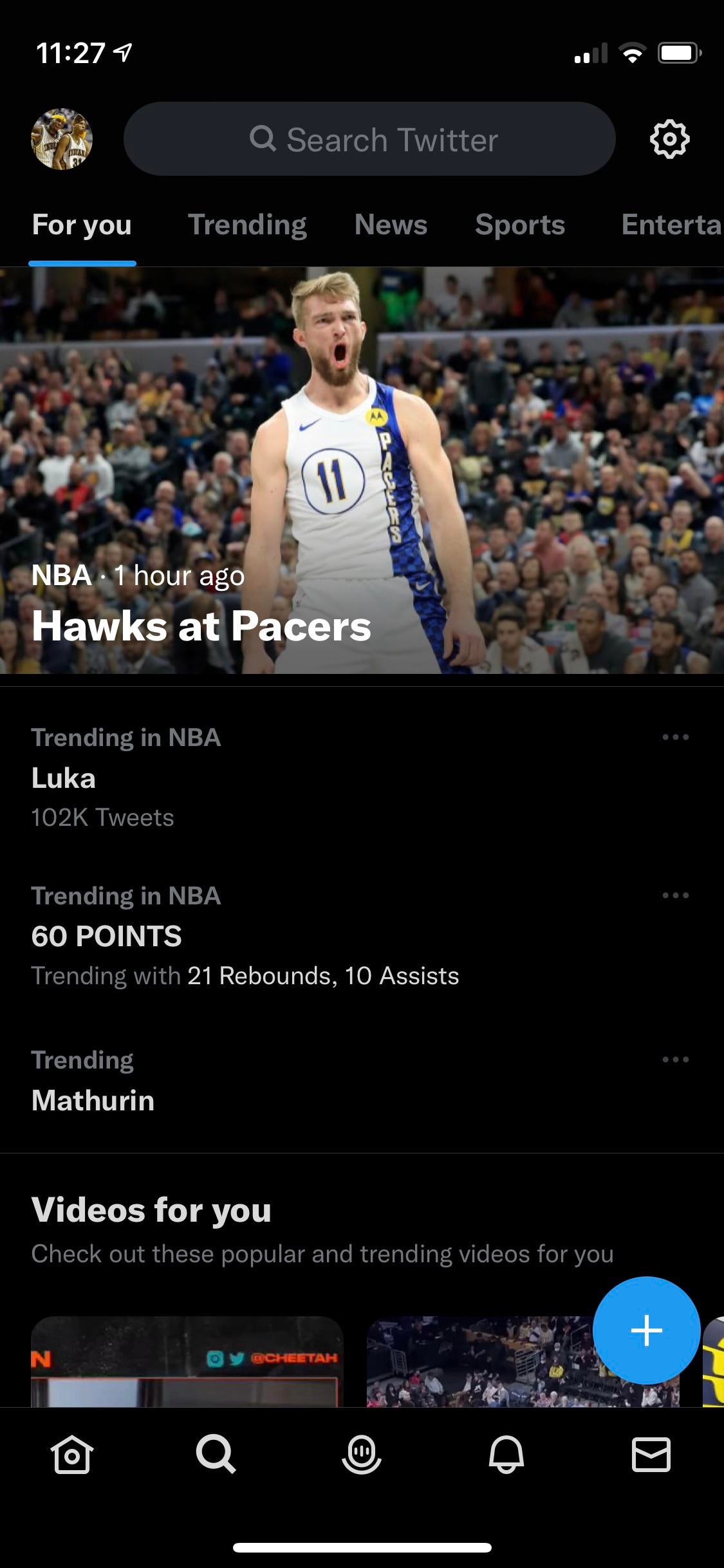Open direct messages envelope
Image resolution: width=724 pixels, height=1568 pixels.
[651, 1455]
